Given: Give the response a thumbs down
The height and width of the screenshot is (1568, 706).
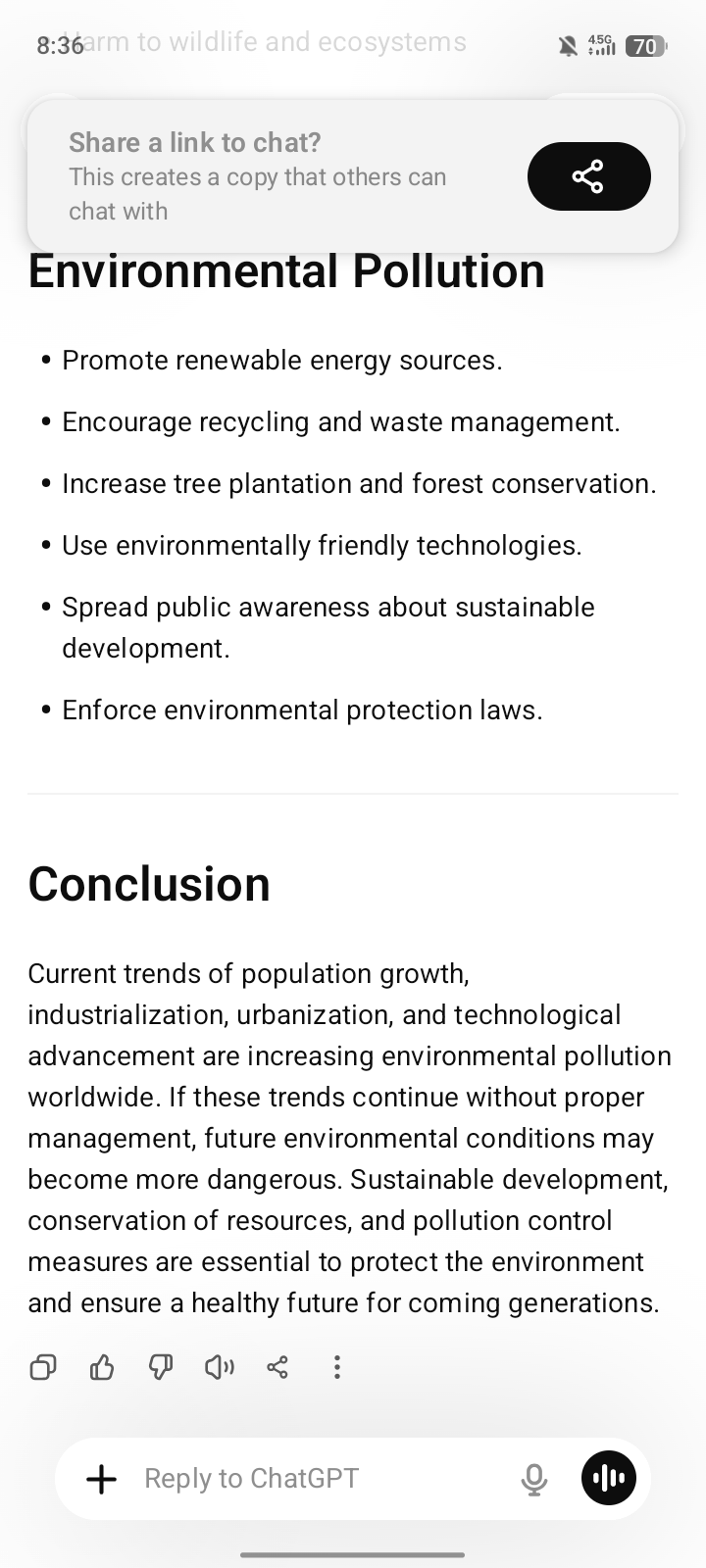Looking at the screenshot, I should pos(161,1367).
